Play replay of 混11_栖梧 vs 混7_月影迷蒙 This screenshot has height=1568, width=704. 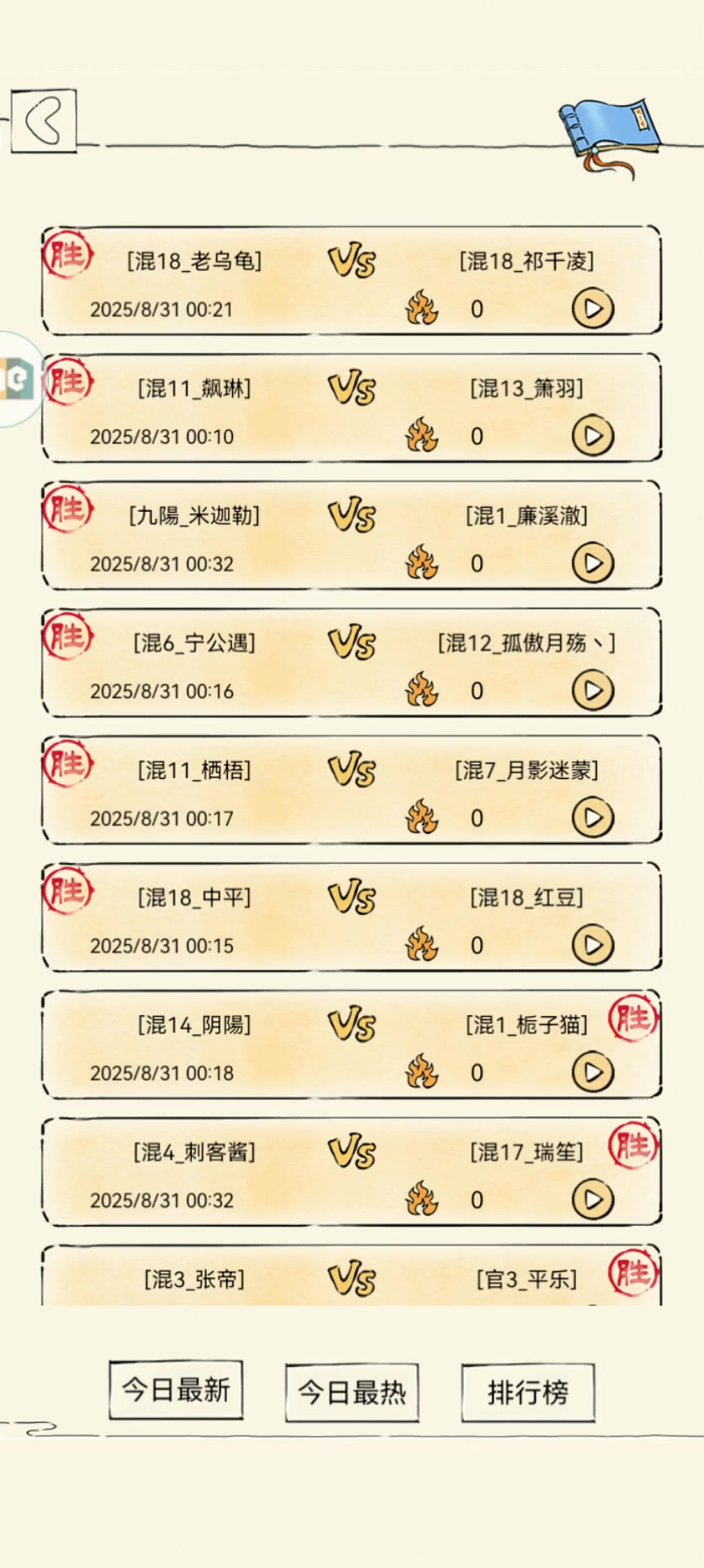coord(592,817)
